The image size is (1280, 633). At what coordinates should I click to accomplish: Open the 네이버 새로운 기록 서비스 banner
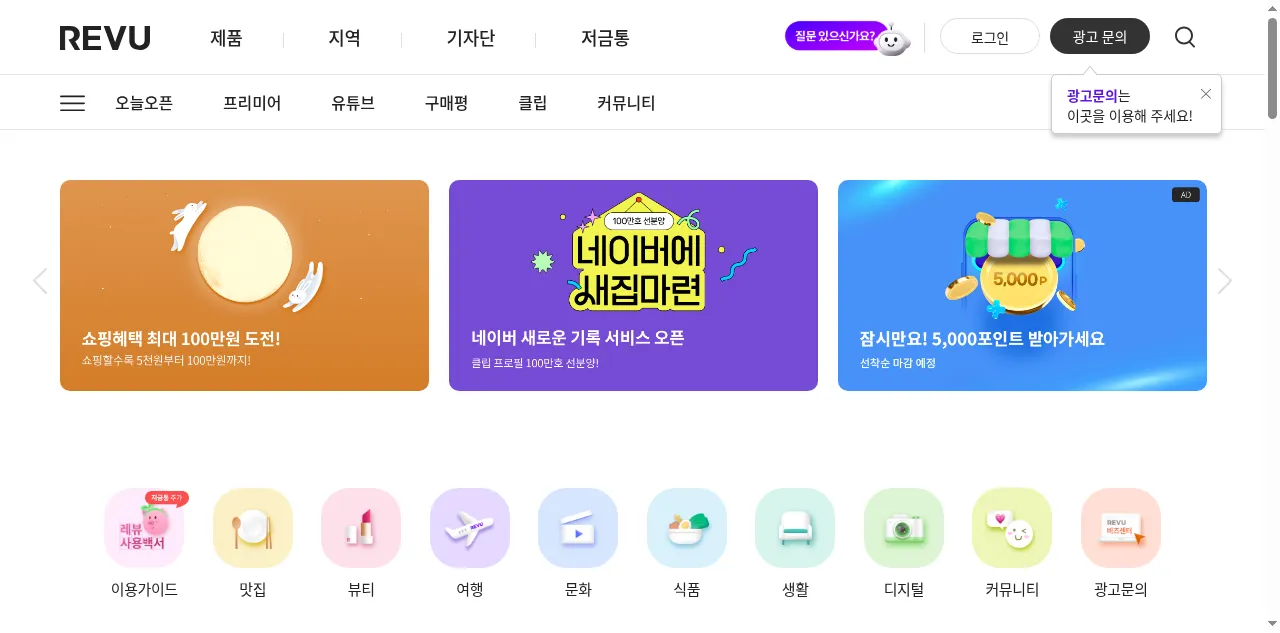633,285
